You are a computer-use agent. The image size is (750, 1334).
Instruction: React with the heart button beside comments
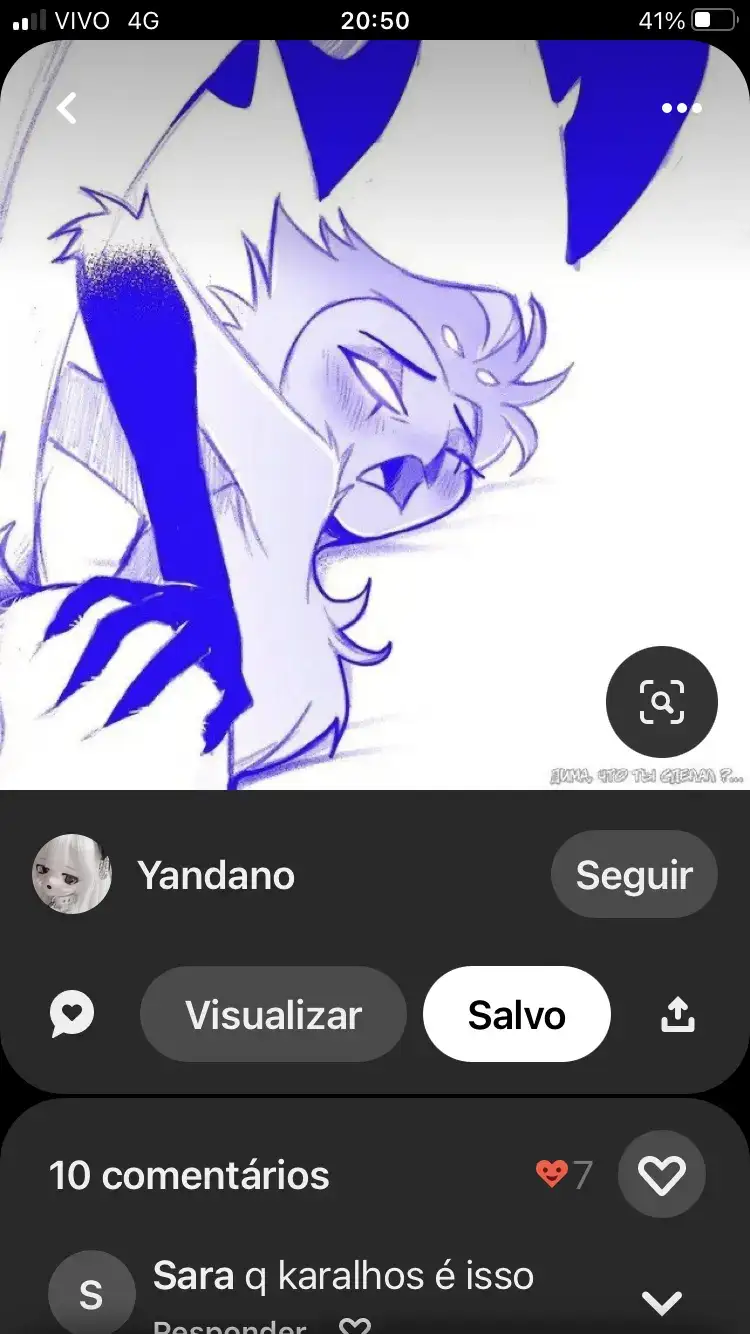pyautogui.click(x=661, y=1175)
